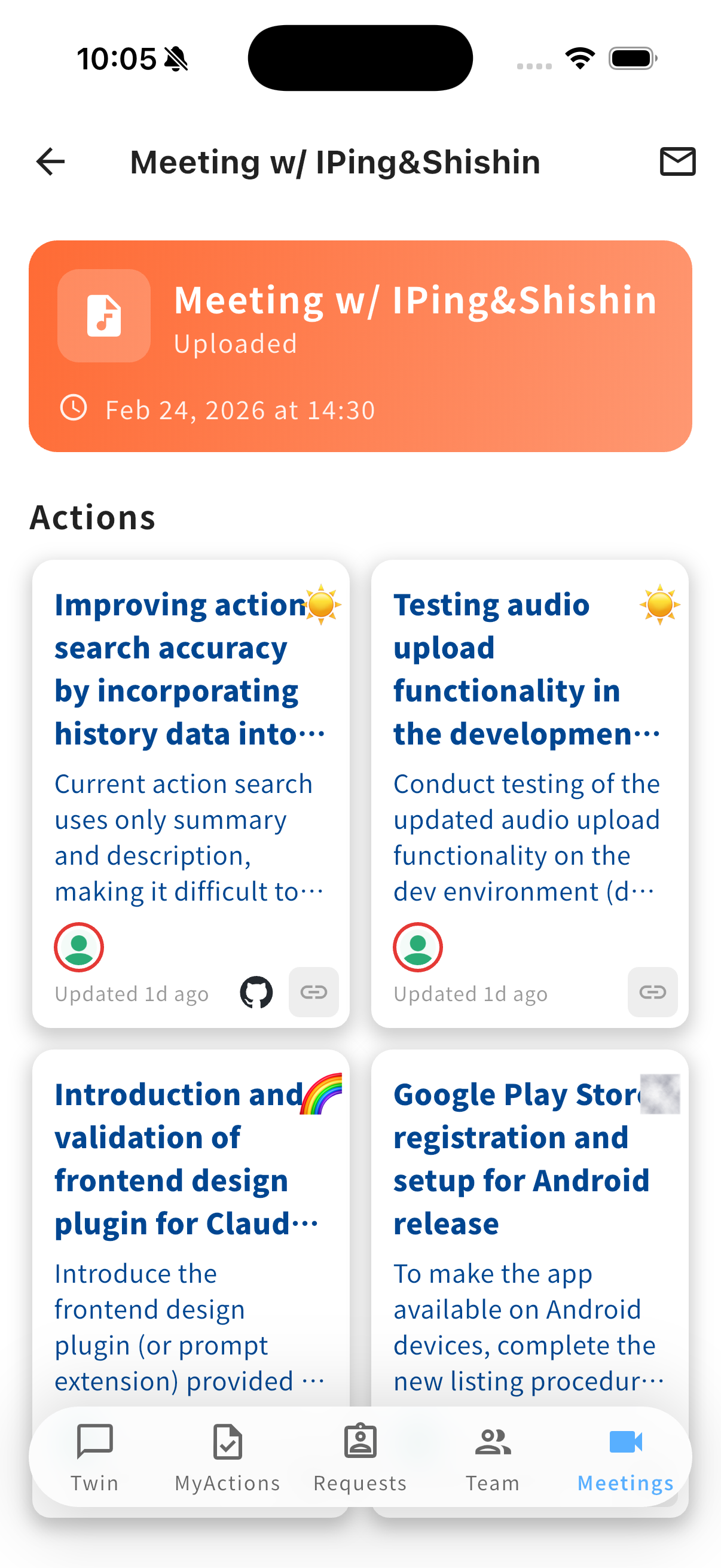Open the GitHub icon on the action search card
Viewport: 721px width, 1568px height.
pos(256,992)
